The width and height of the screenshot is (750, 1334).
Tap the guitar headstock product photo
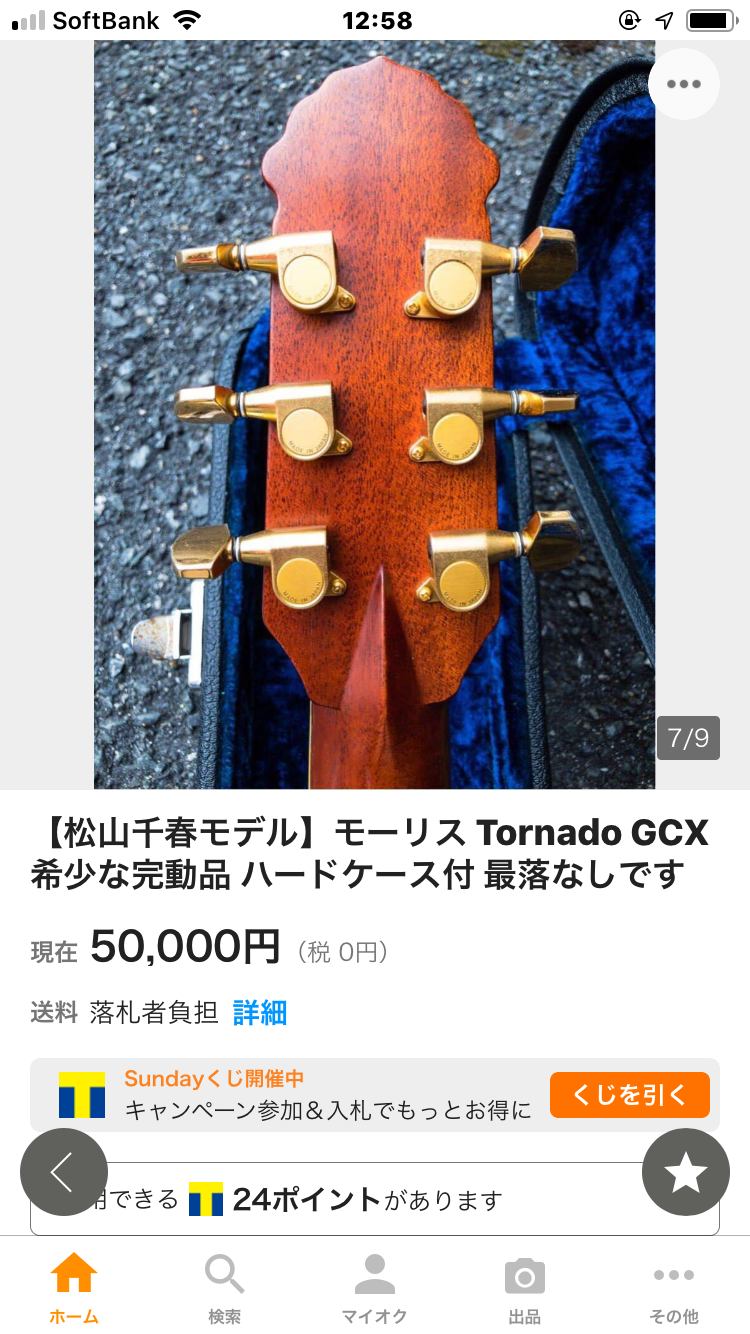pos(375,415)
